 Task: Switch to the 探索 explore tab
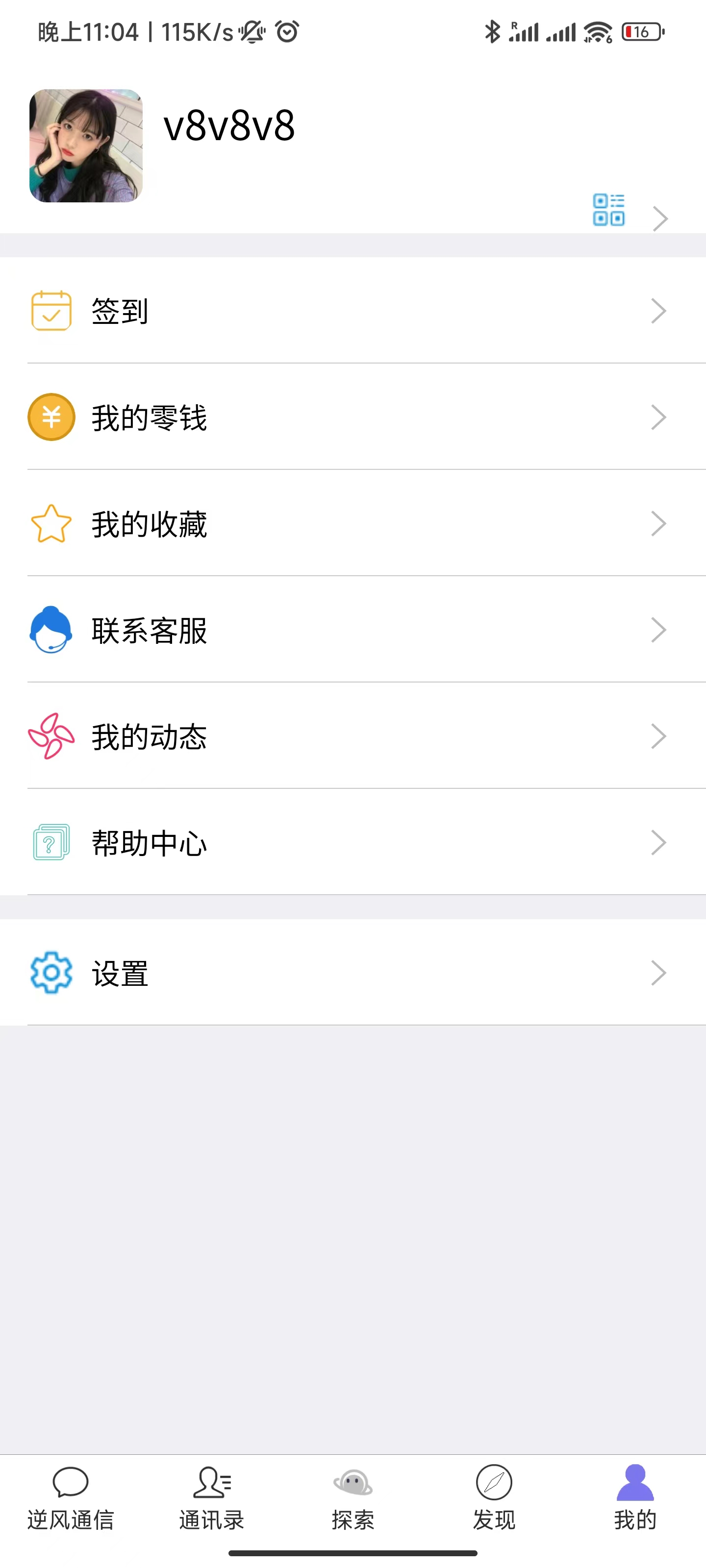point(353,1497)
